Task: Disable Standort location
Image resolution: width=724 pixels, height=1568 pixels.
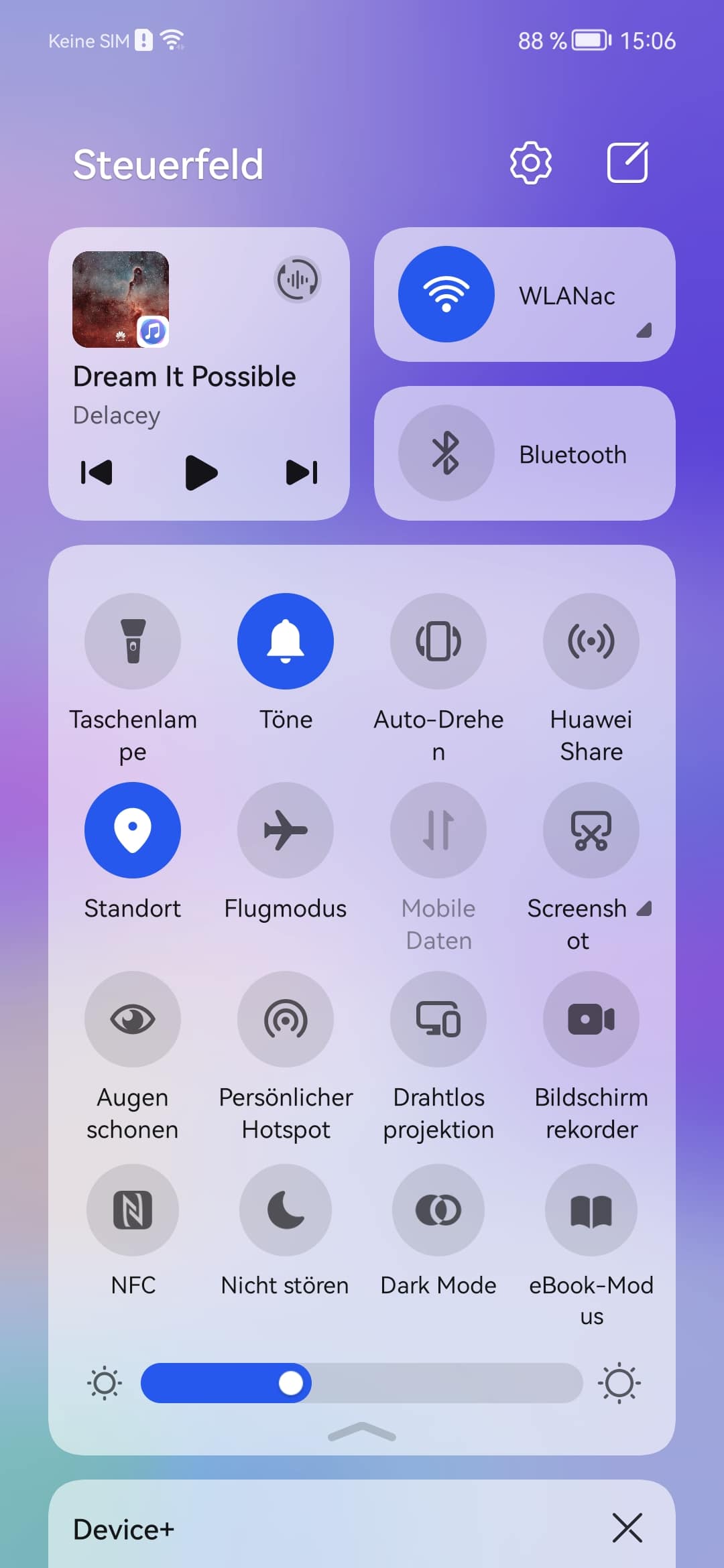Action: click(x=133, y=830)
